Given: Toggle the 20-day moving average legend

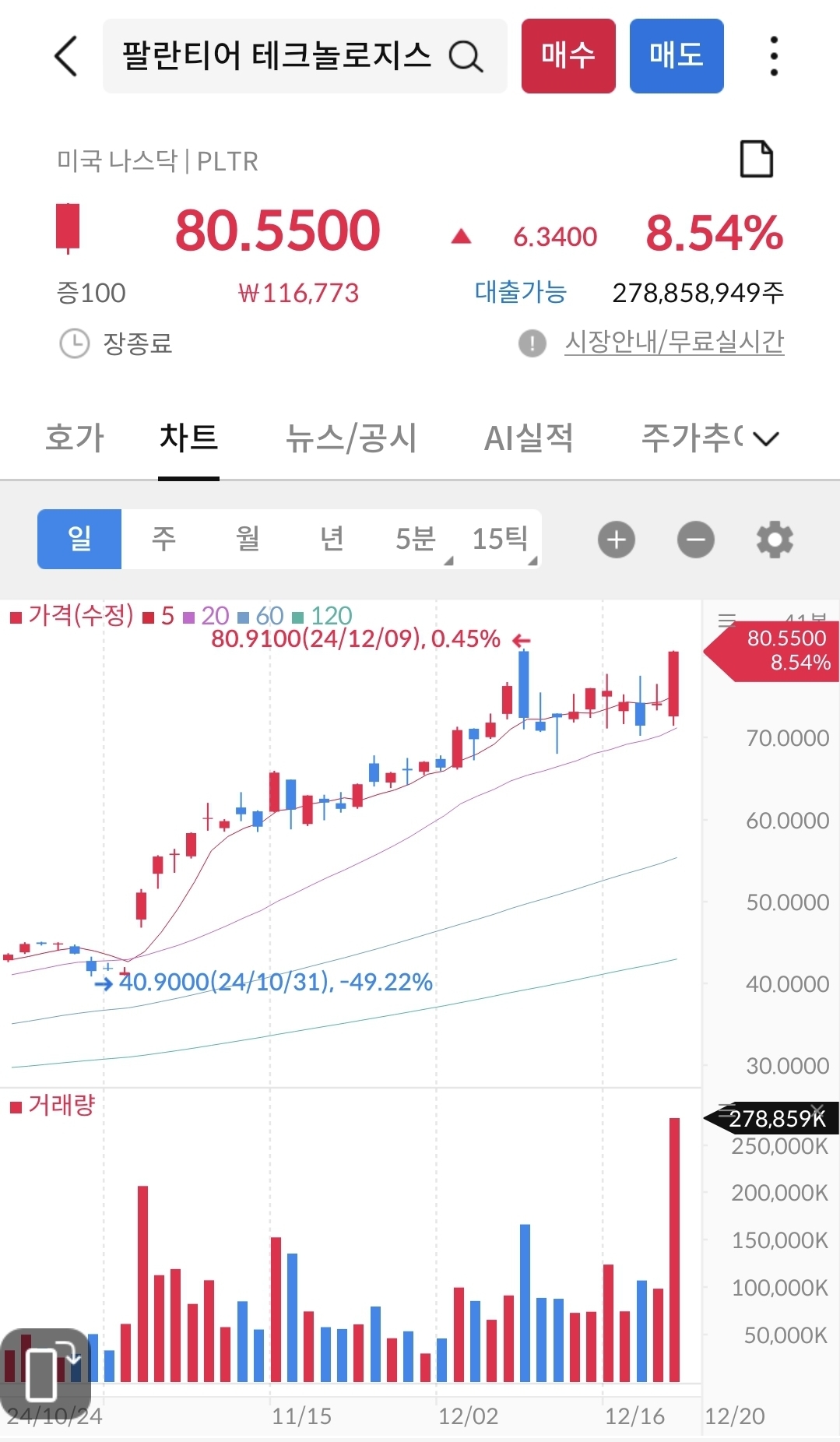Looking at the screenshot, I should click(212, 615).
